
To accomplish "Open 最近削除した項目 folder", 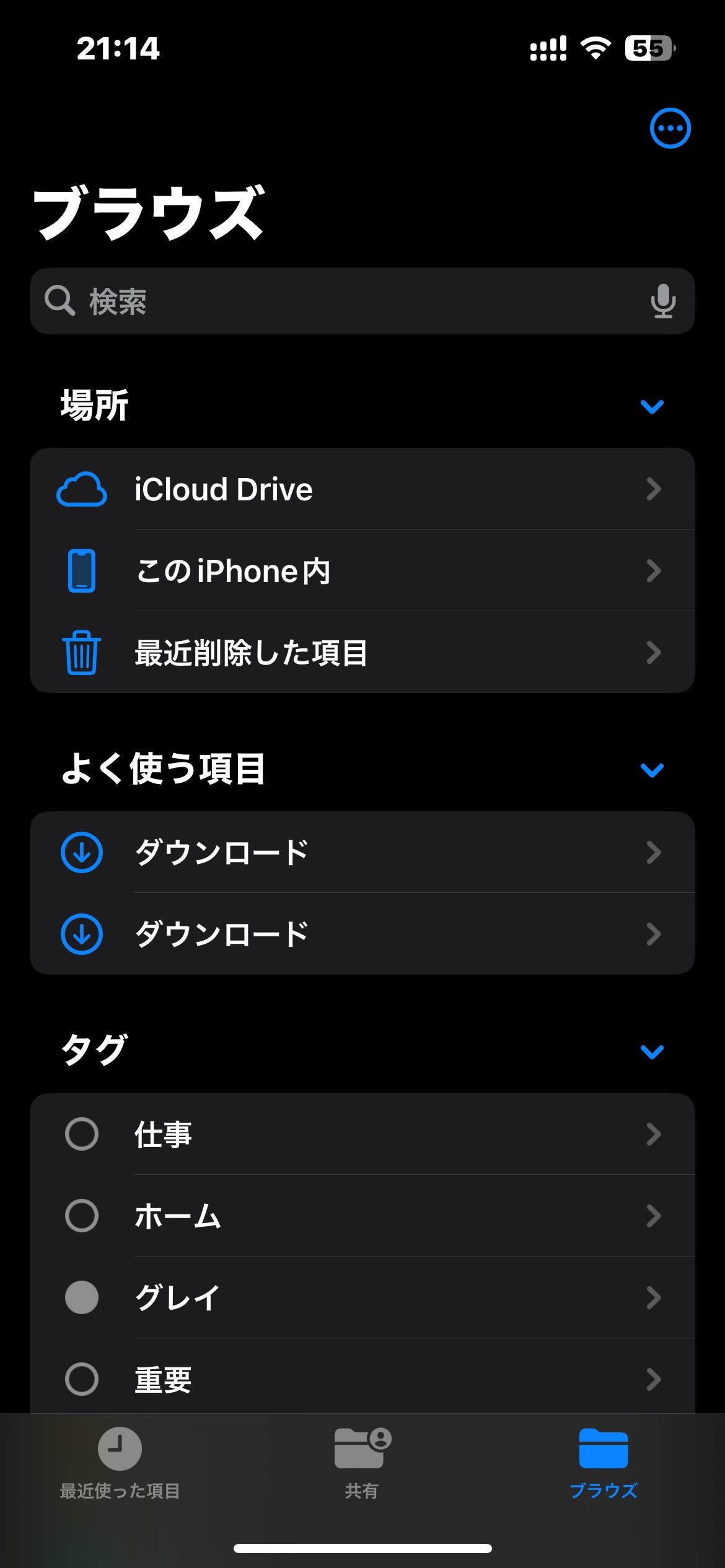I will click(x=362, y=653).
